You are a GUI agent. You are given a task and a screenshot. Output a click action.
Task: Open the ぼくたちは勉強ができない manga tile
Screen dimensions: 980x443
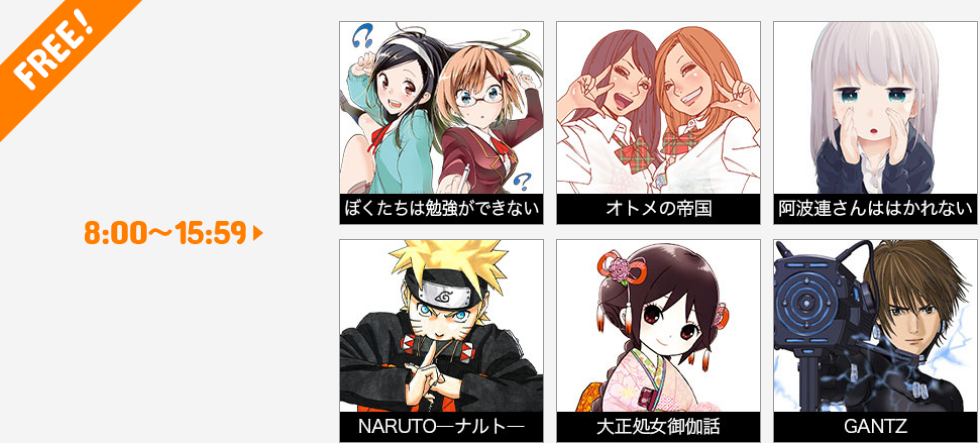coord(441,122)
